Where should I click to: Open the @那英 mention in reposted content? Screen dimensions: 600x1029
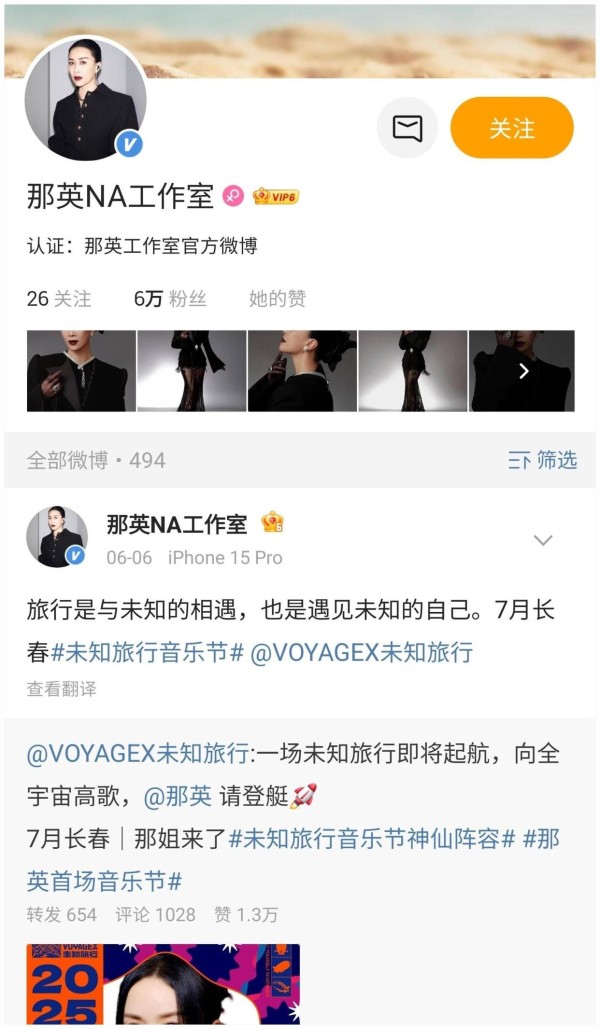coord(177,796)
